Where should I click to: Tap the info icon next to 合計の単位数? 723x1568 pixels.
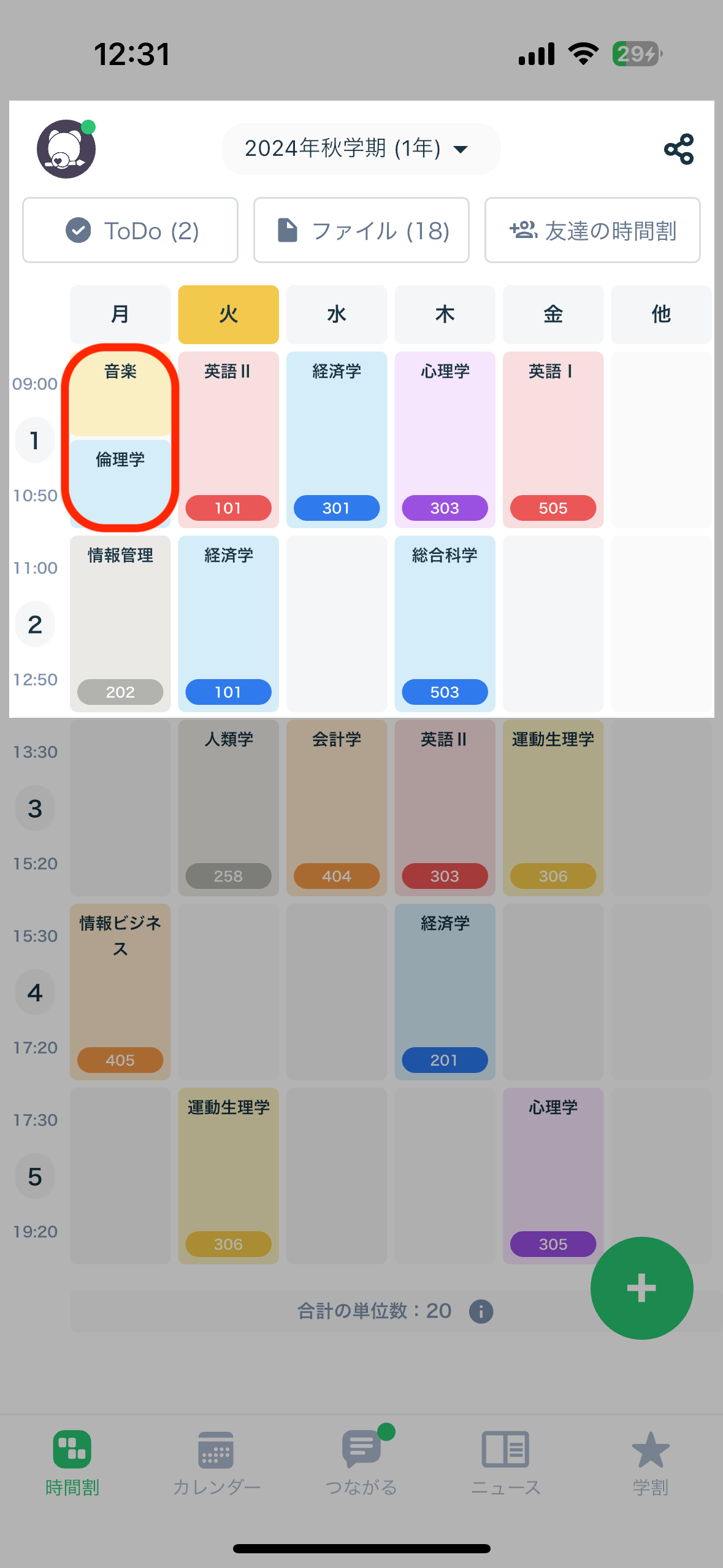click(x=481, y=1310)
